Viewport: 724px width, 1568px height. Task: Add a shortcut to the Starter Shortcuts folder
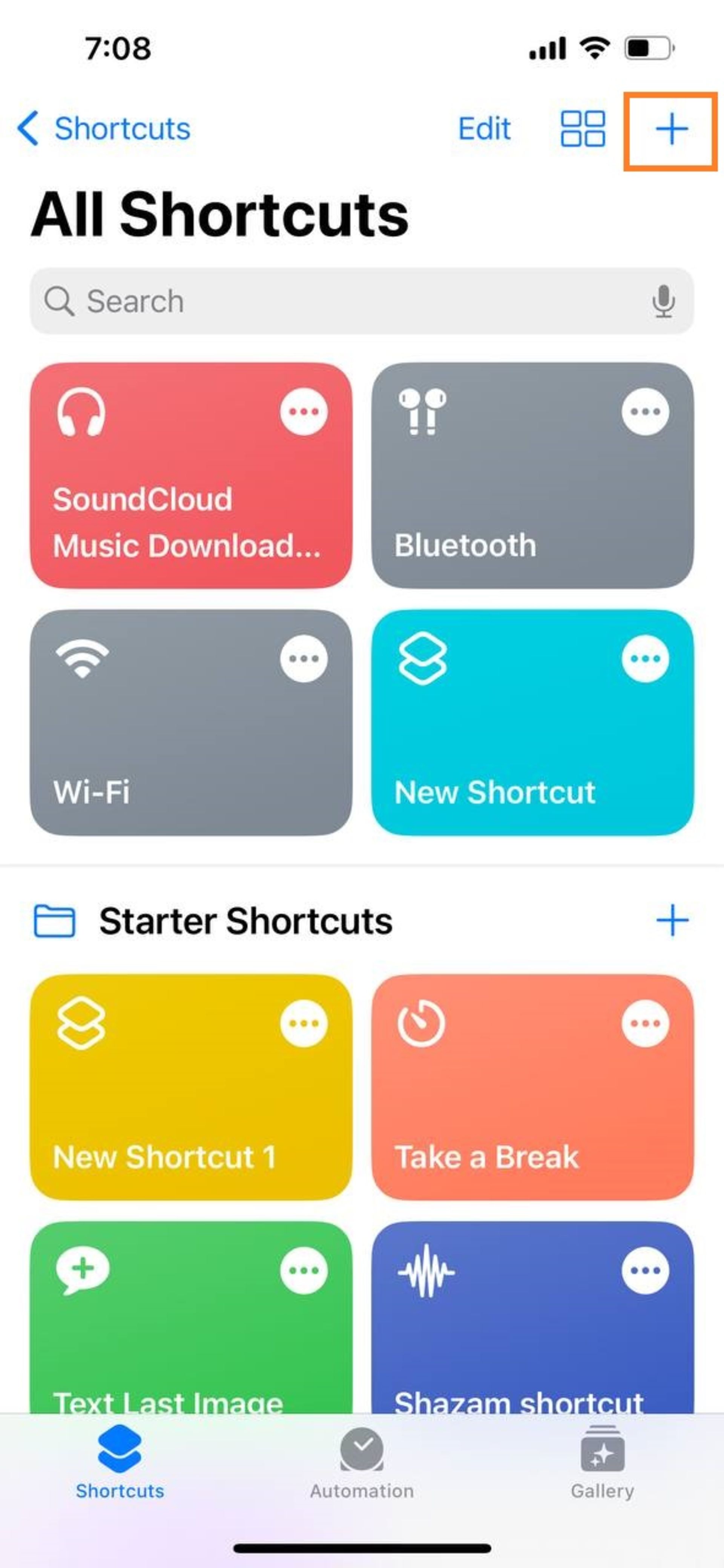pyautogui.click(x=672, y=920)
